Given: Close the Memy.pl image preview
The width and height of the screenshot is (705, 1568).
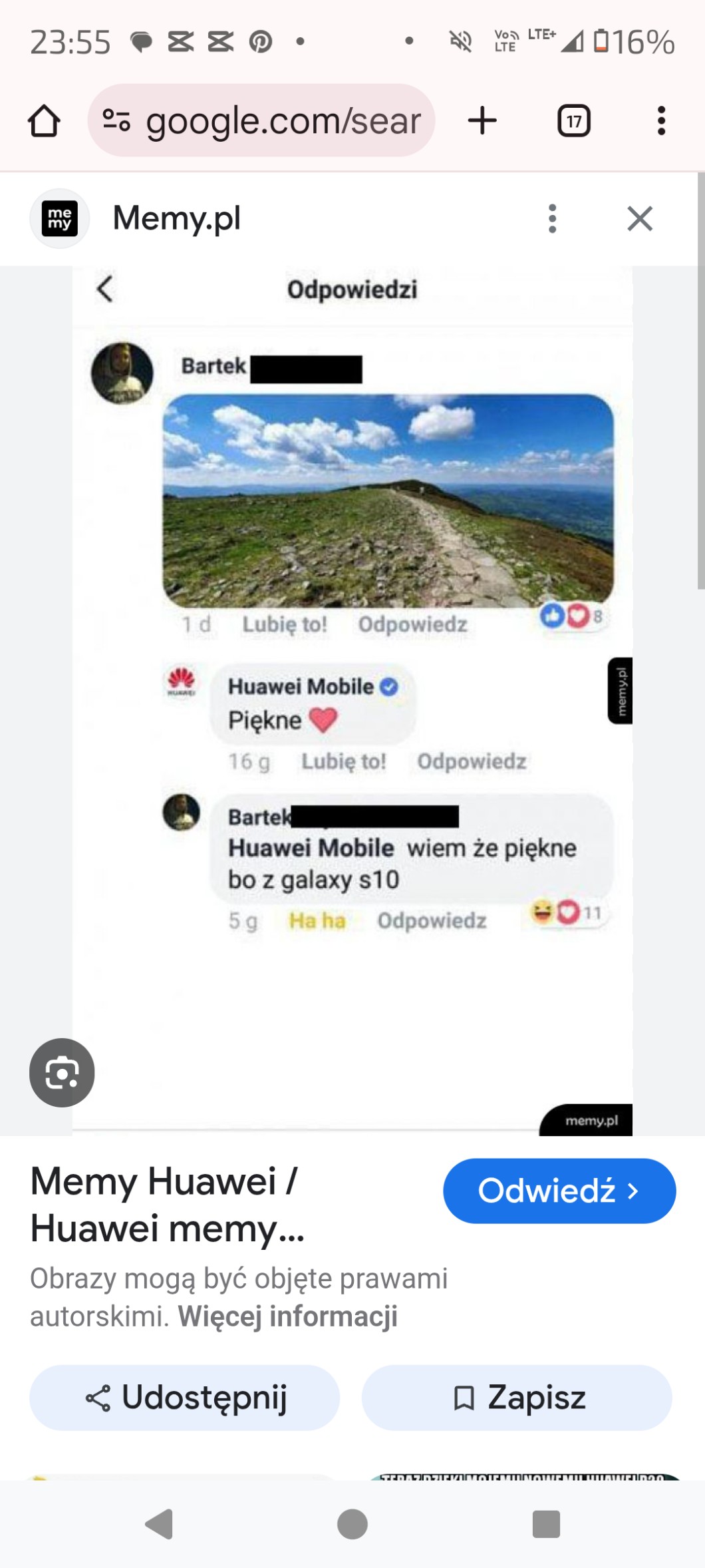Looking at the screenshot, I should click(639, 218).
